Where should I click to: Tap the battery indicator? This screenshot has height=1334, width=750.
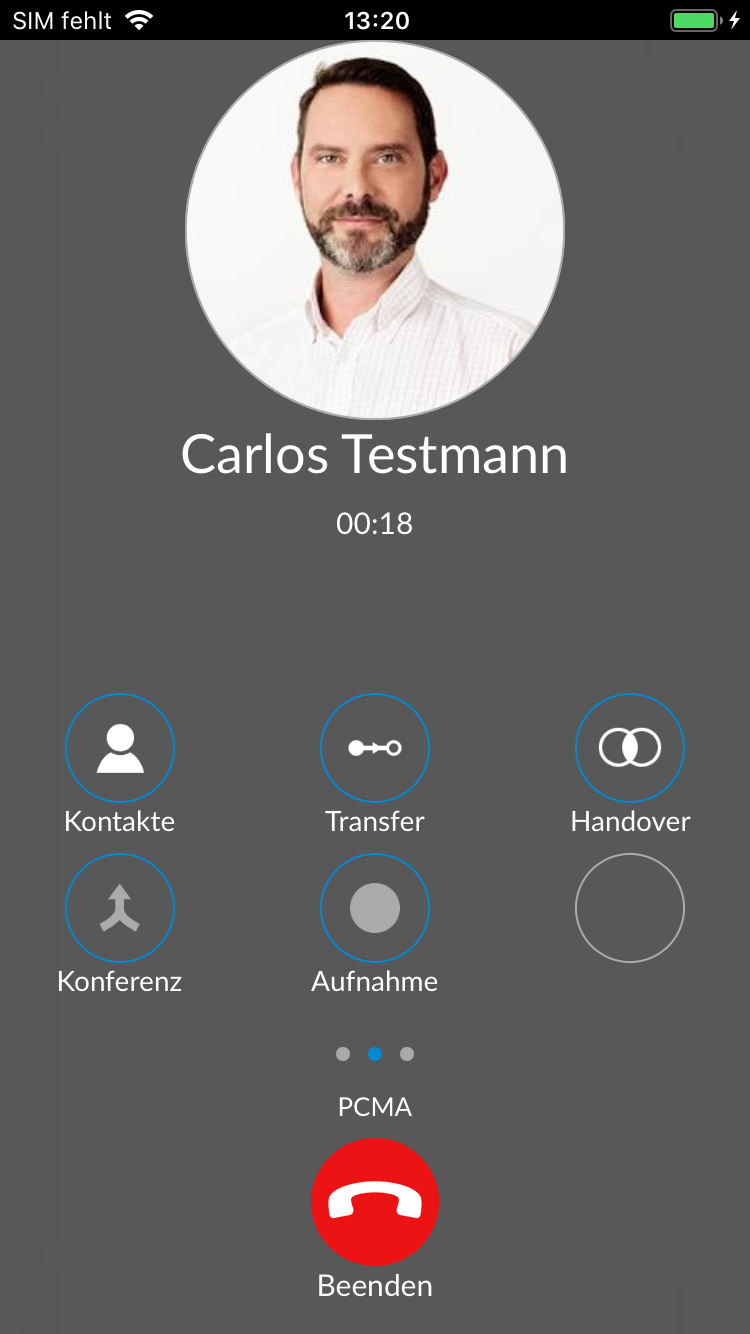(x=693, y=19)
